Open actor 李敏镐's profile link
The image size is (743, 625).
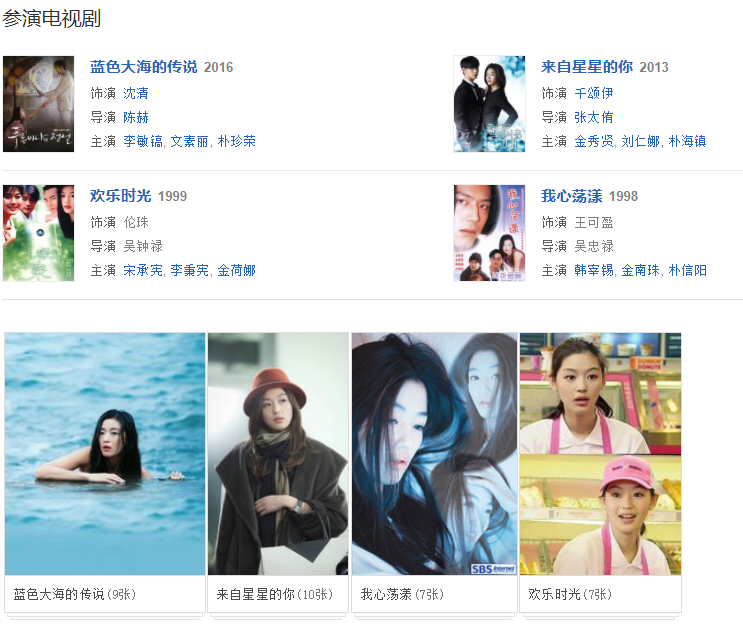[x=143, y=142]
